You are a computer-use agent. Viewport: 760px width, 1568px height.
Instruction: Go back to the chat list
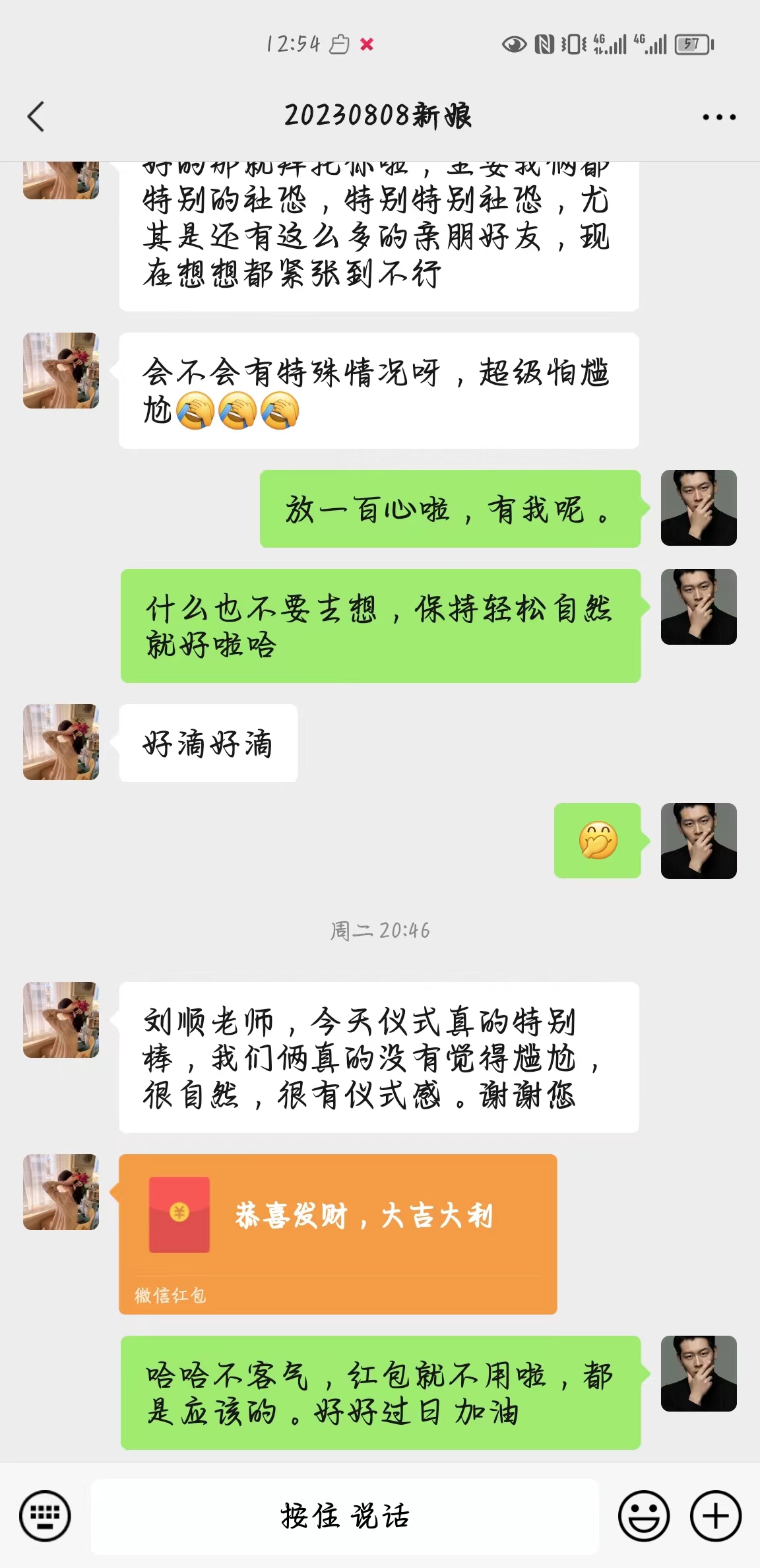(36, 117)
